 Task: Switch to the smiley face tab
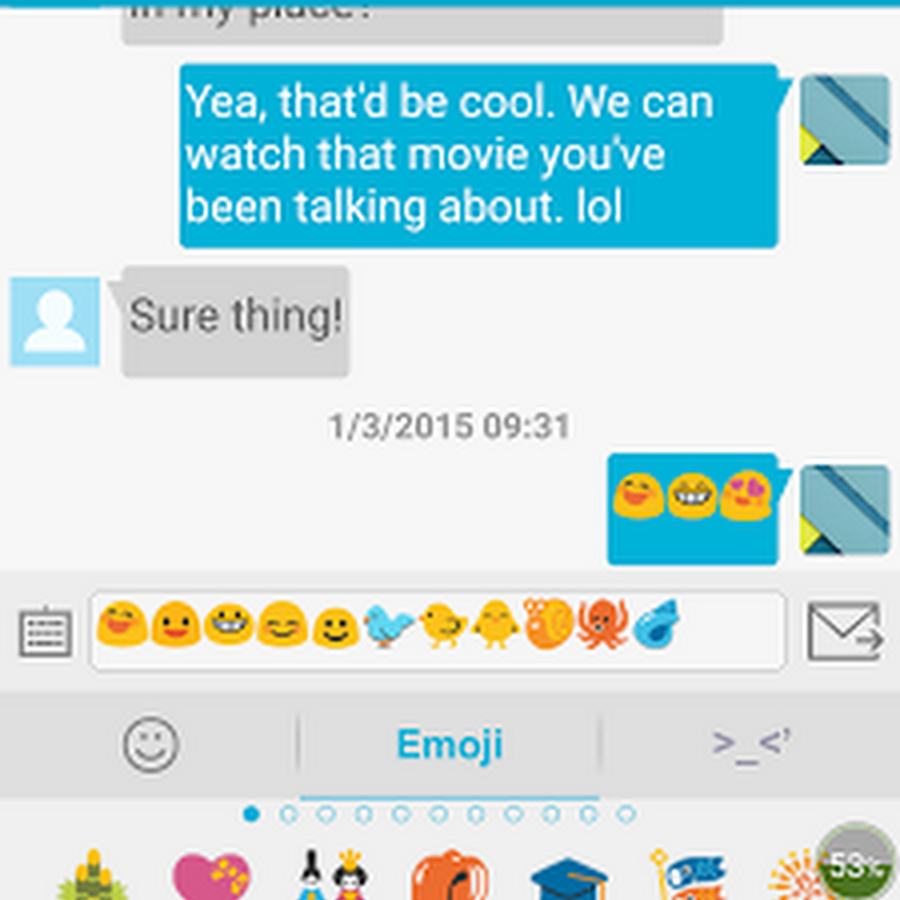point(150,744)
